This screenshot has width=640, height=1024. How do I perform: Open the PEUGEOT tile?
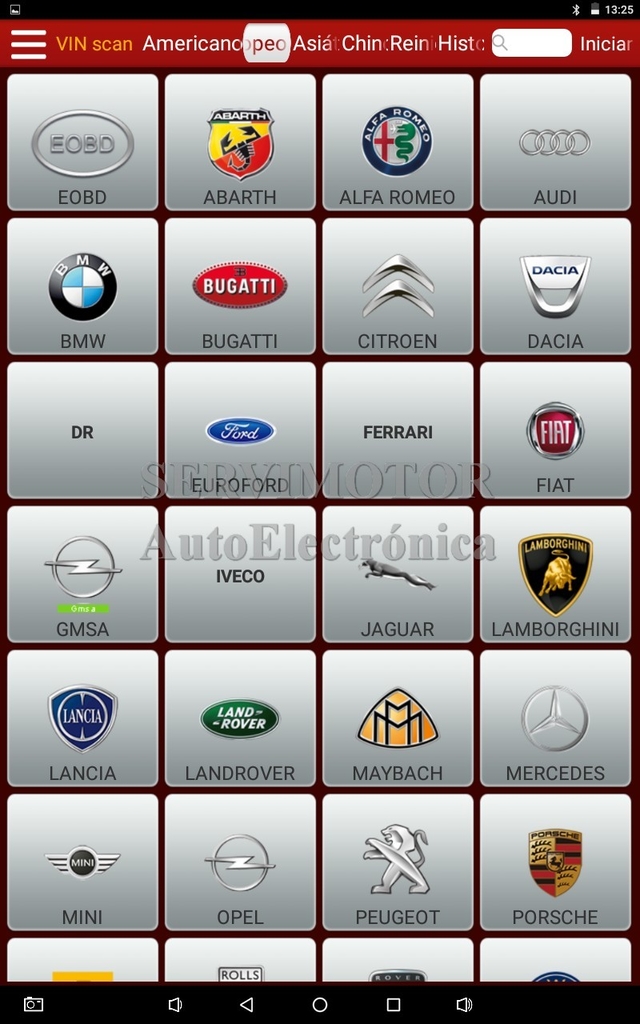click(x=398, y=862)
